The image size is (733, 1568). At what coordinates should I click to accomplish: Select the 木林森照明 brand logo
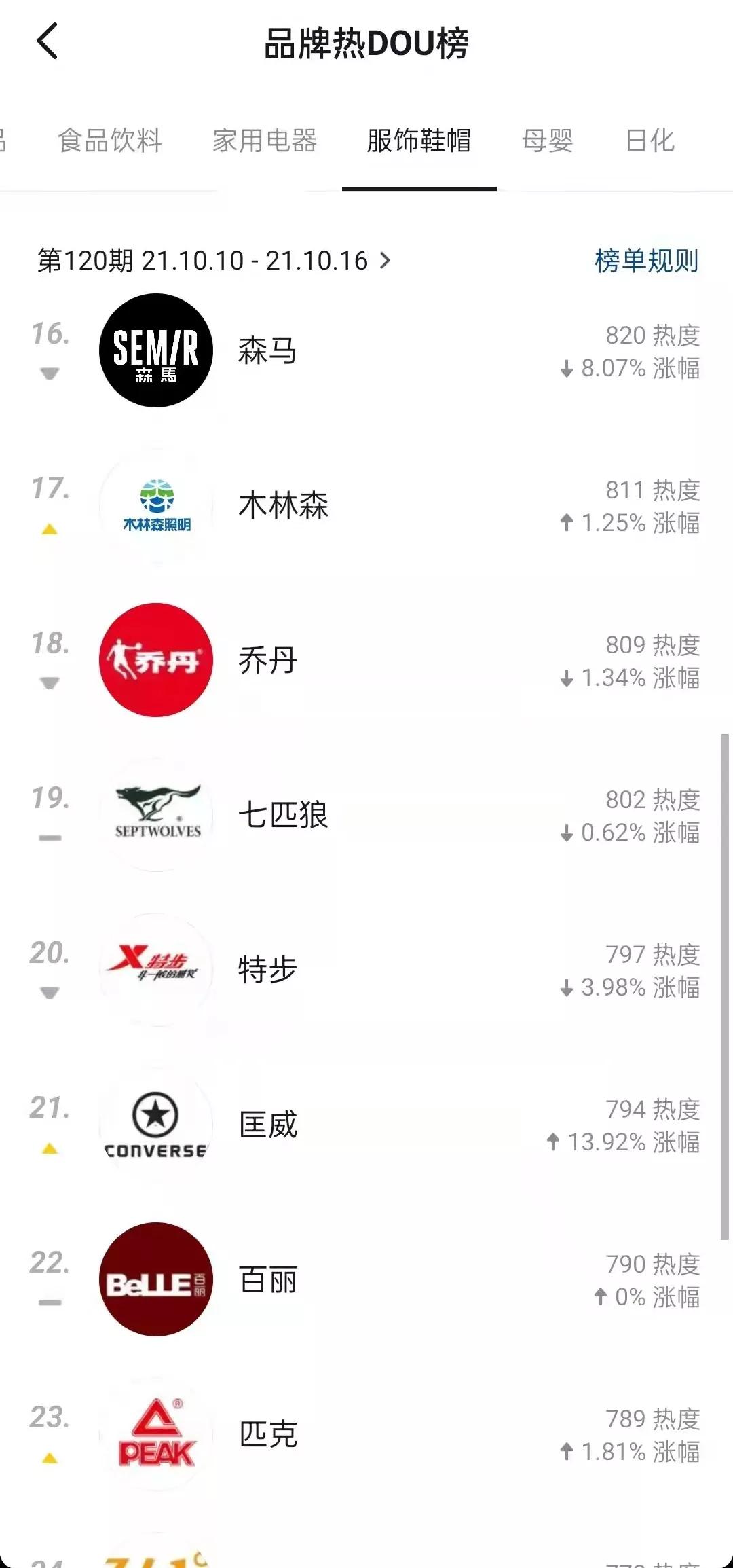coord(155,505)
